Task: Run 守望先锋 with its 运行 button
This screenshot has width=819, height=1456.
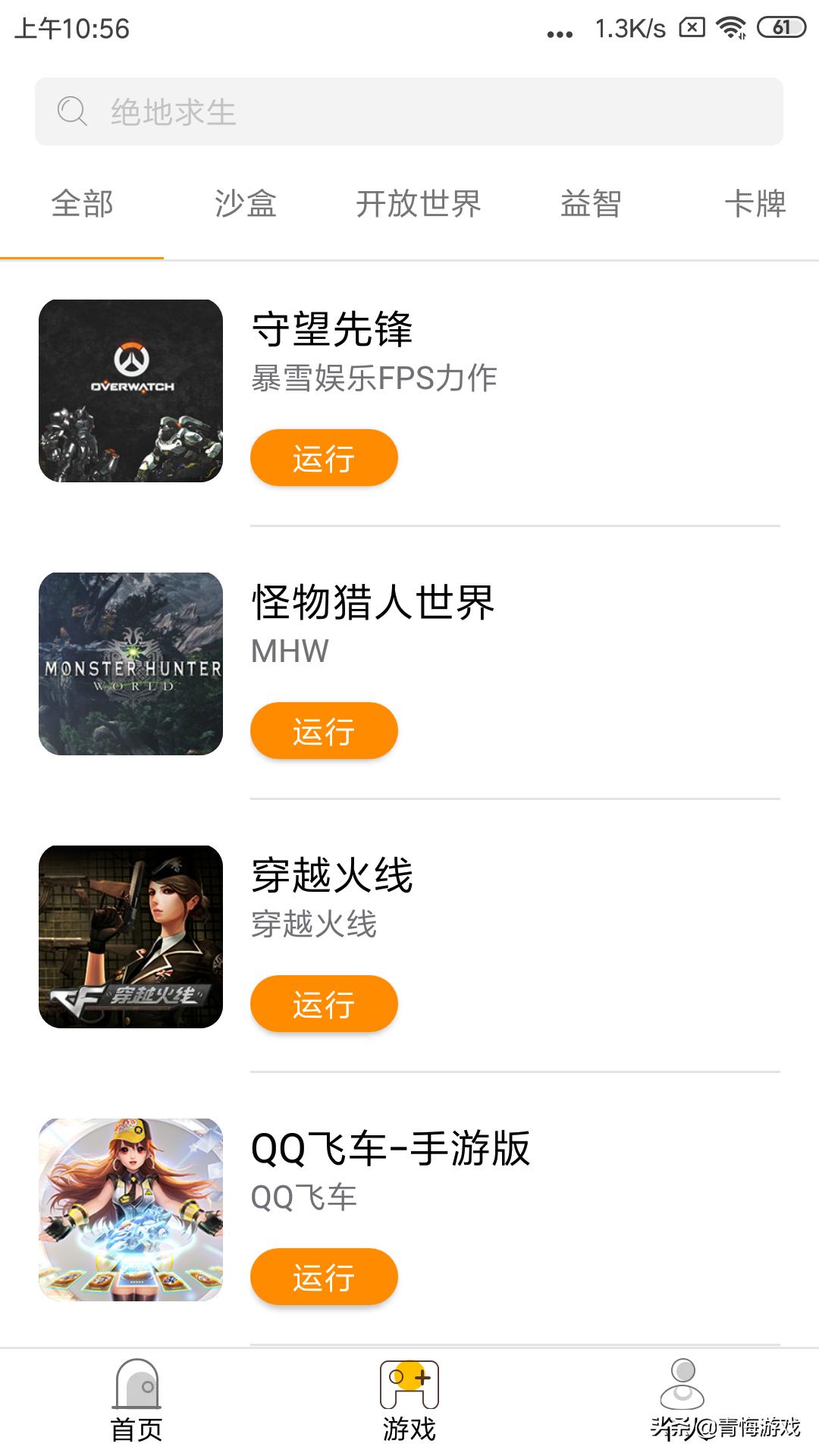Action: click(x=323, y=457)
